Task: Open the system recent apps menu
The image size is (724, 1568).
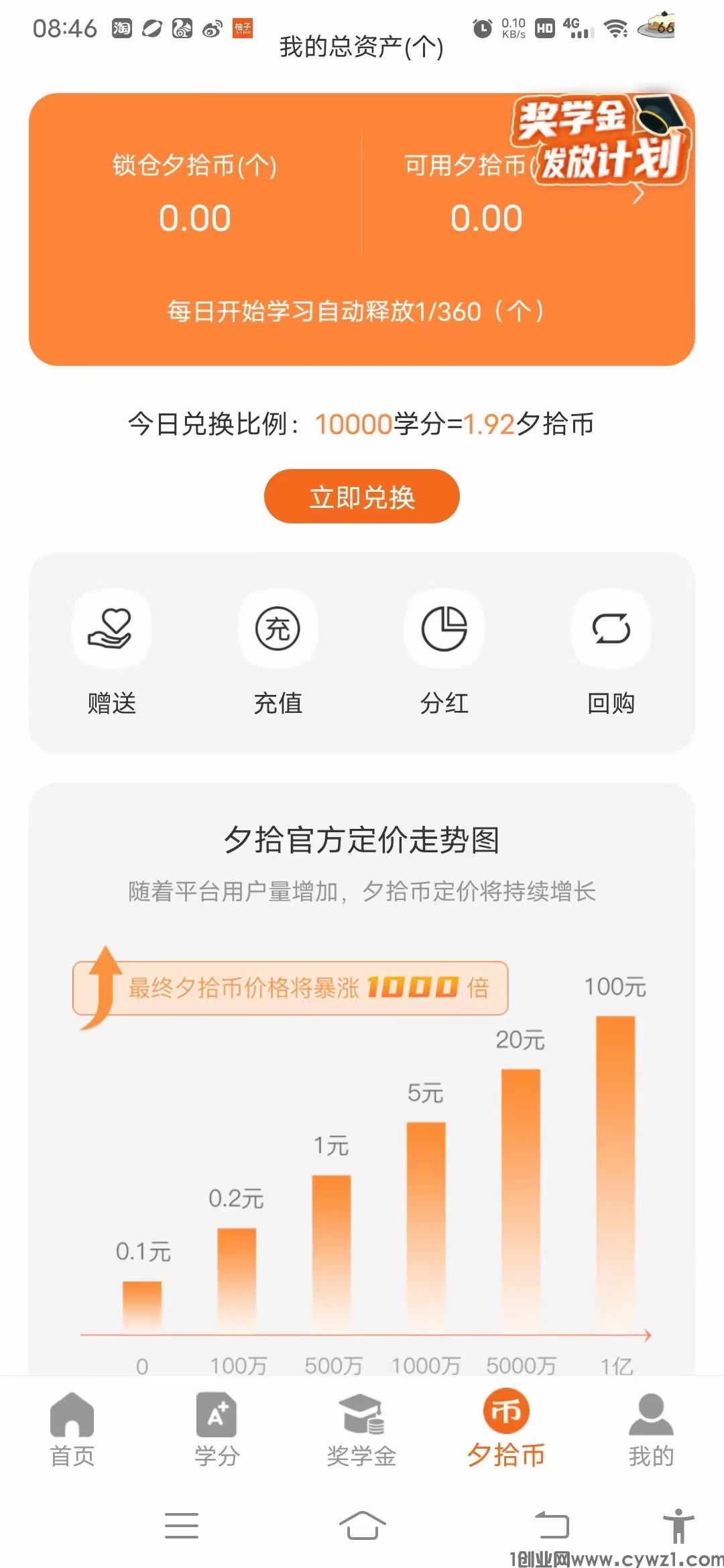Action: tap(182, 1526)
